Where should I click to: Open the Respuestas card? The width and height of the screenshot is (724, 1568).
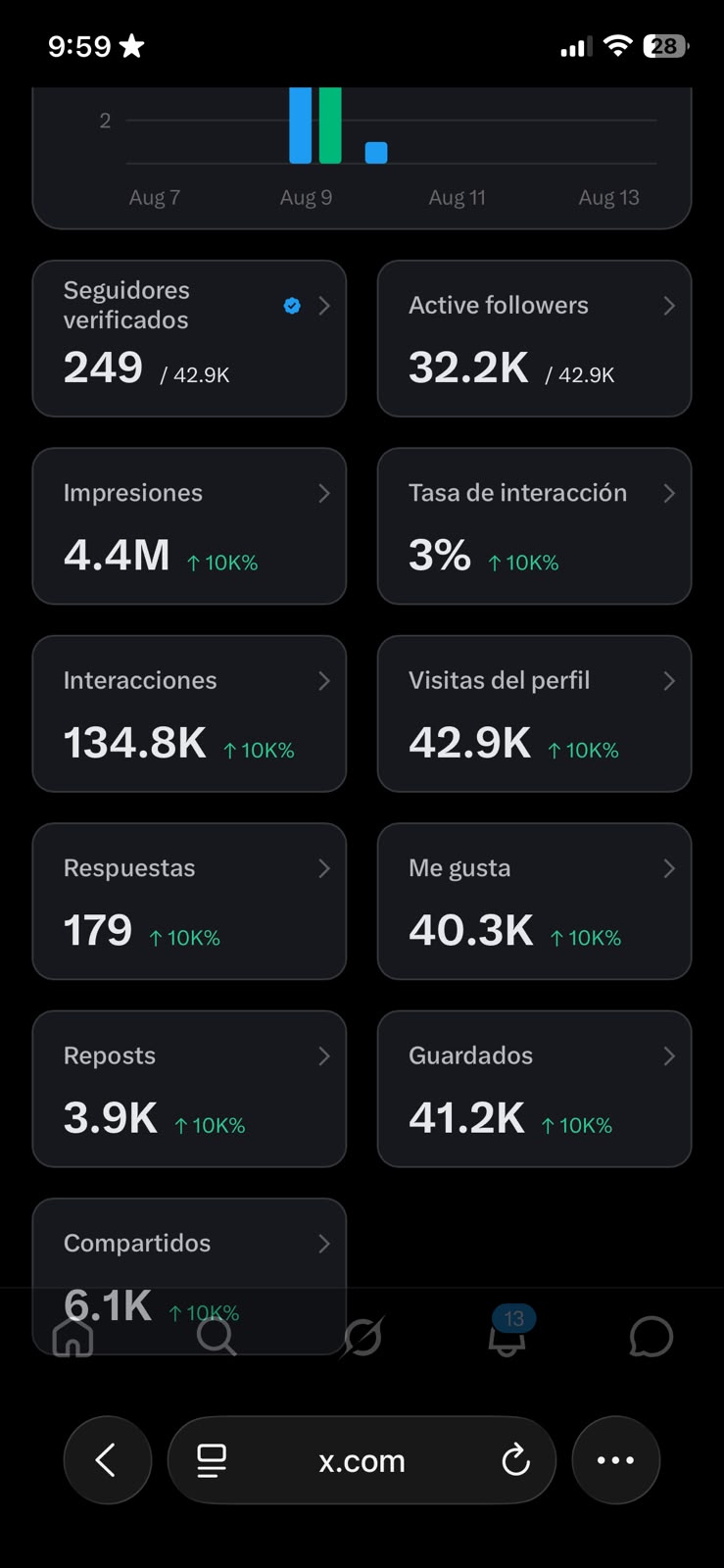point(189,902)
